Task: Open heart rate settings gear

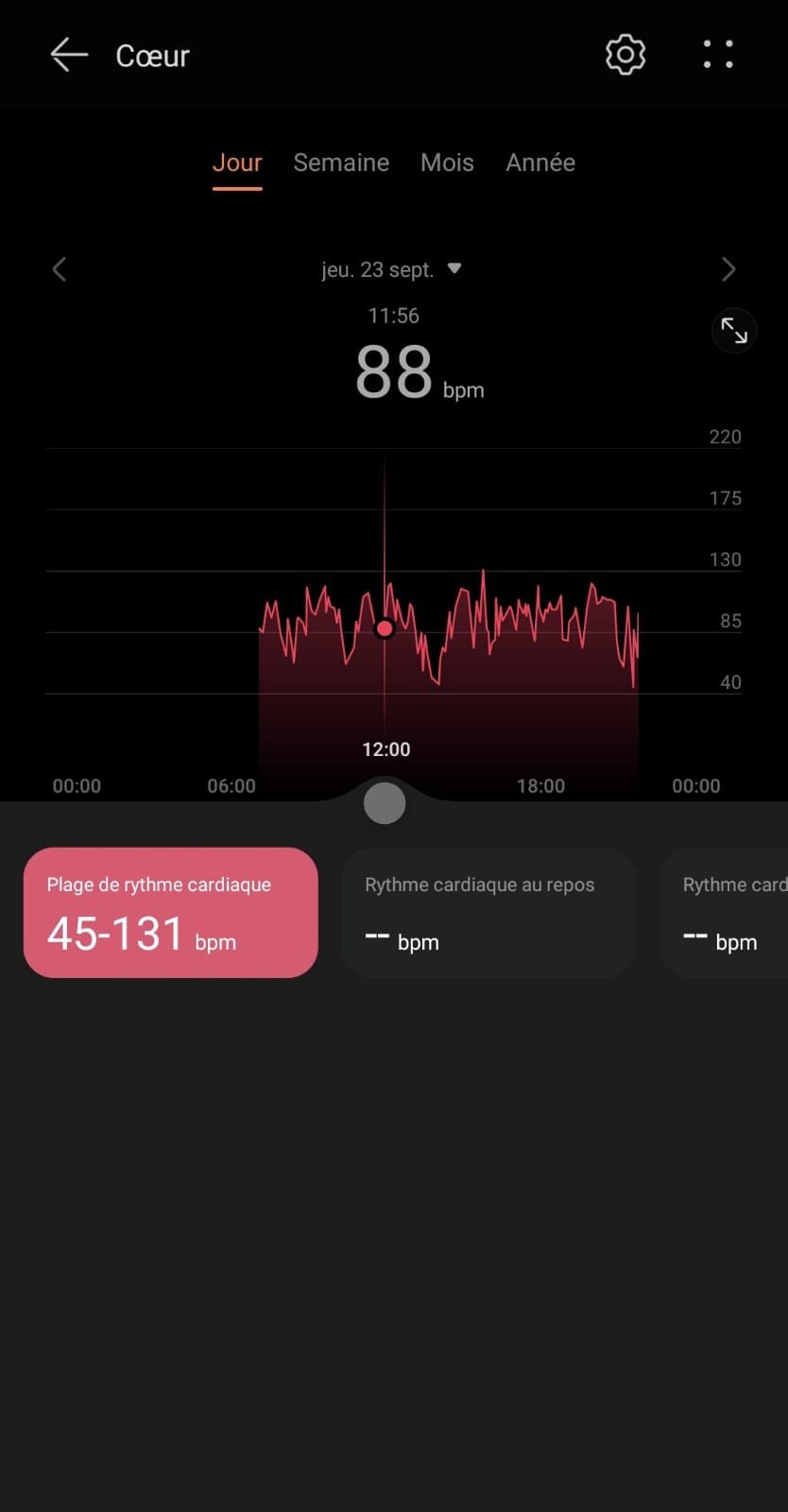Action: tap(625, 55)
